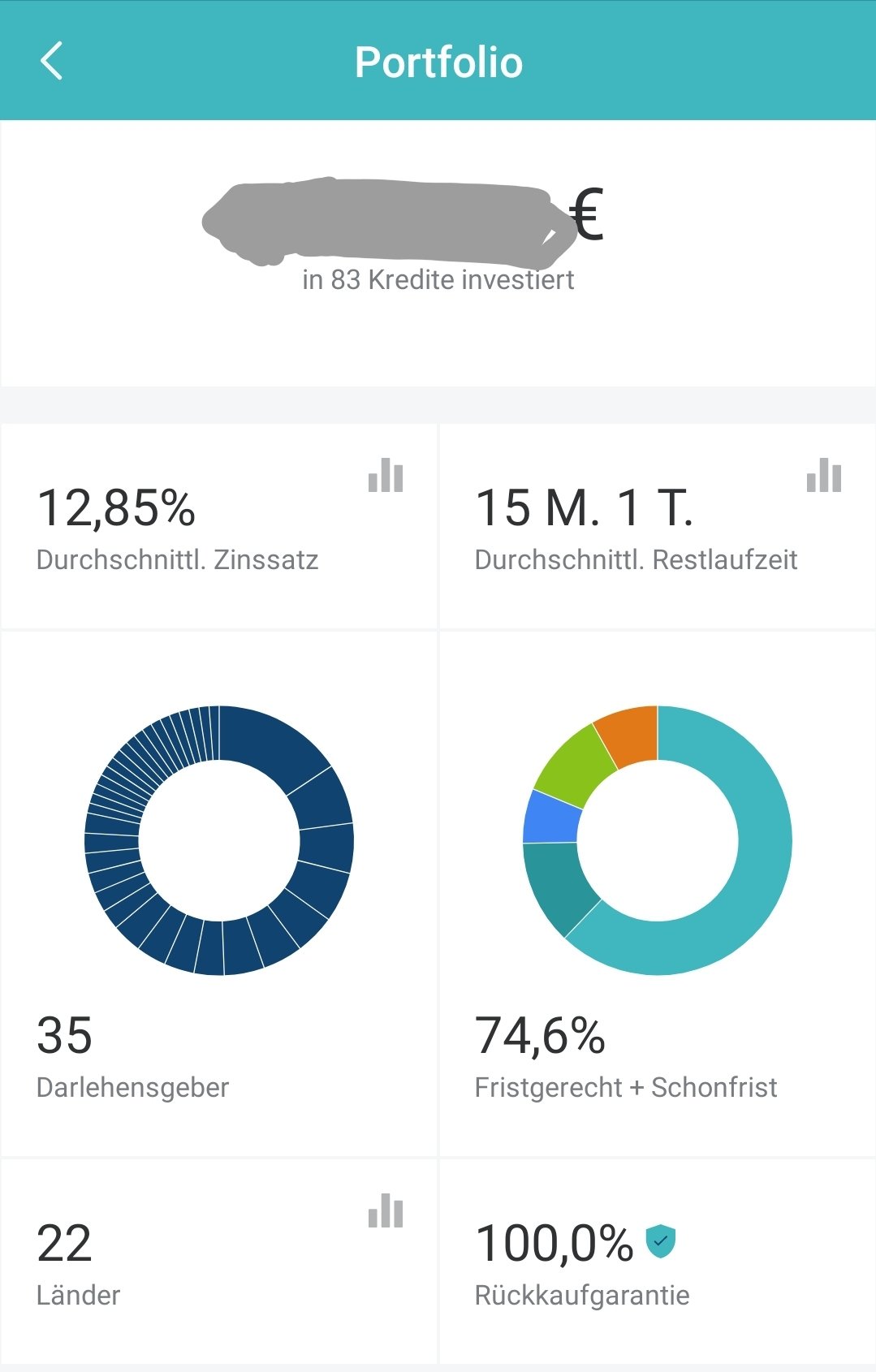The image size is (876, 1372).
Task: Open the Darlehensgeber breakdown card
Action: 219,893
